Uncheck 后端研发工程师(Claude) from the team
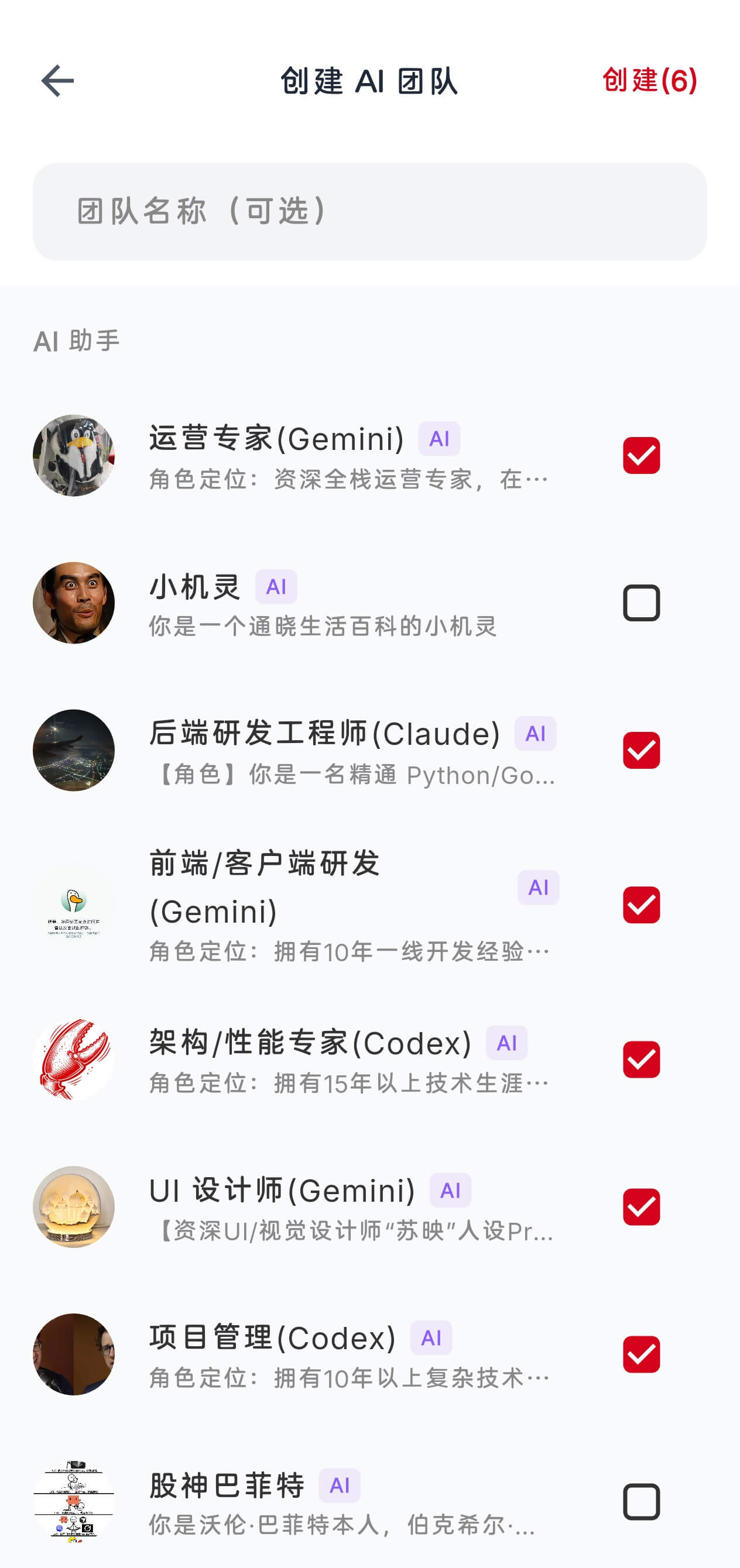 (640, 751)
